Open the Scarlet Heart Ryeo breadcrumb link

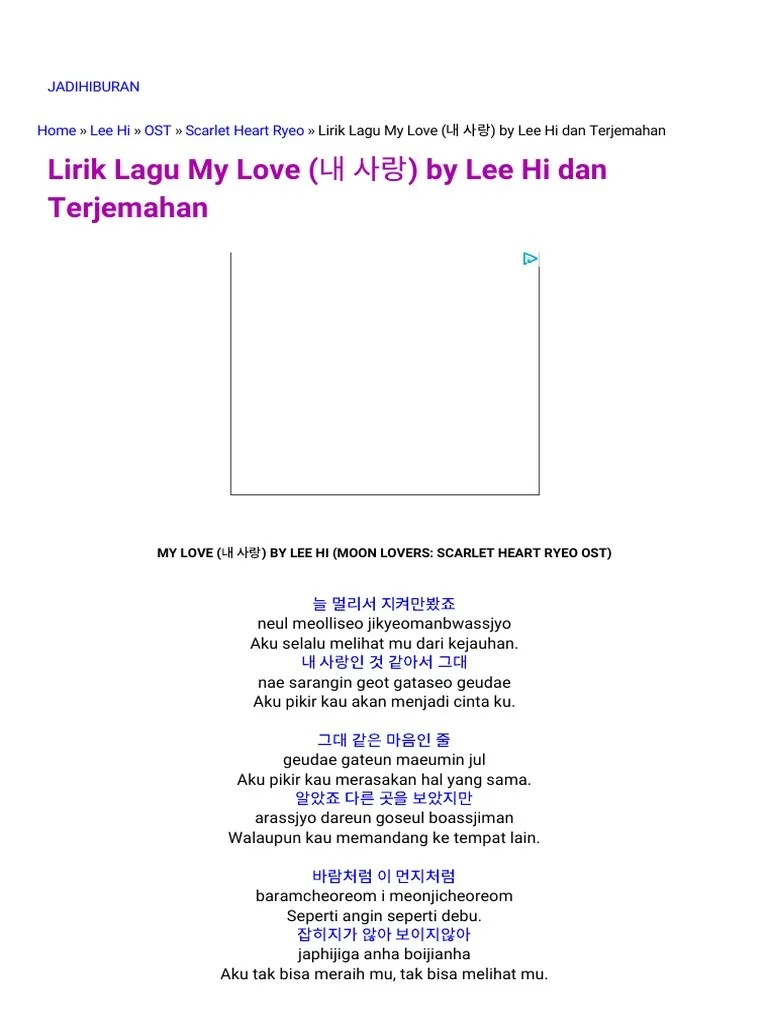[x=244, y=131]
